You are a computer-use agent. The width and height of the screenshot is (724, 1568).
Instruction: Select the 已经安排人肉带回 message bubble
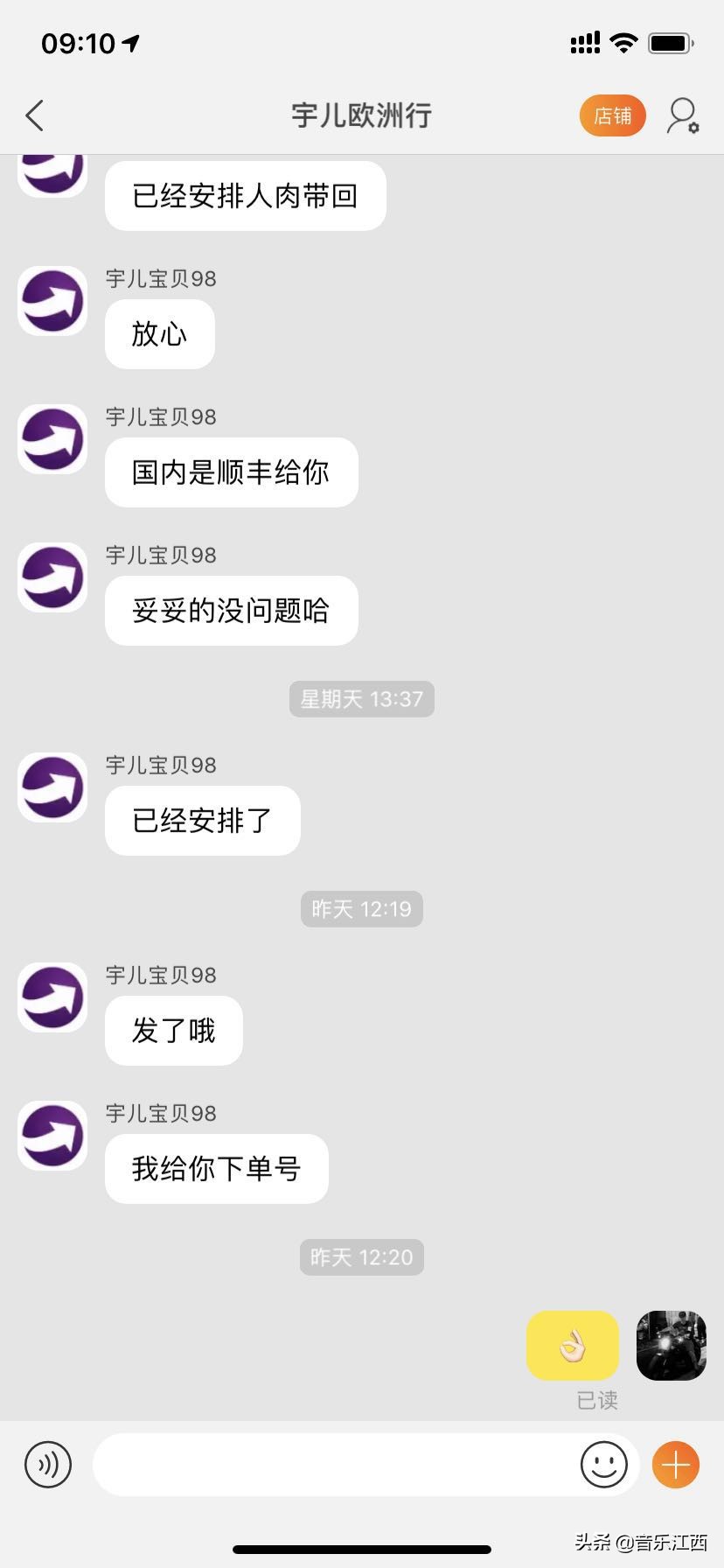coord(245,195)
